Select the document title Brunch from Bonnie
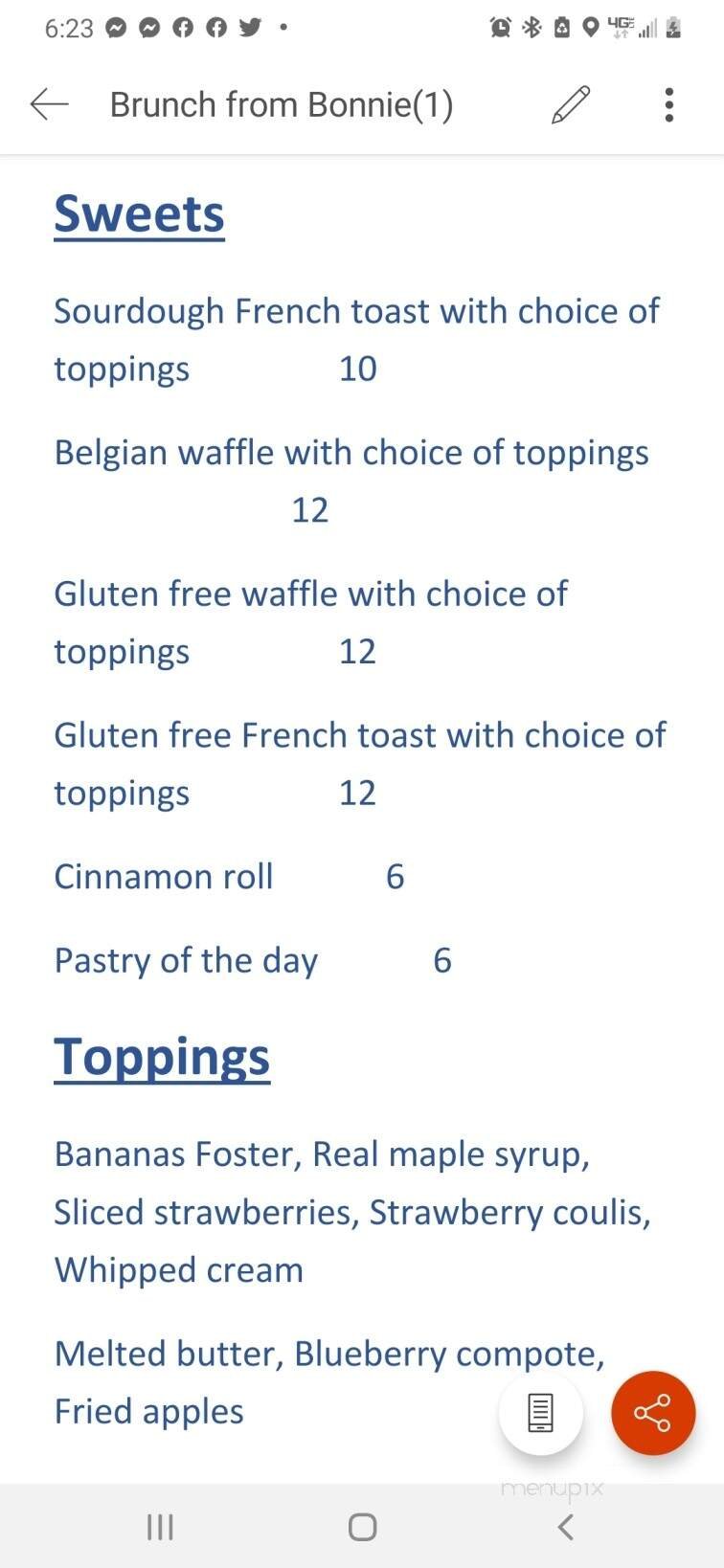724x1568 pixels. 282,104
